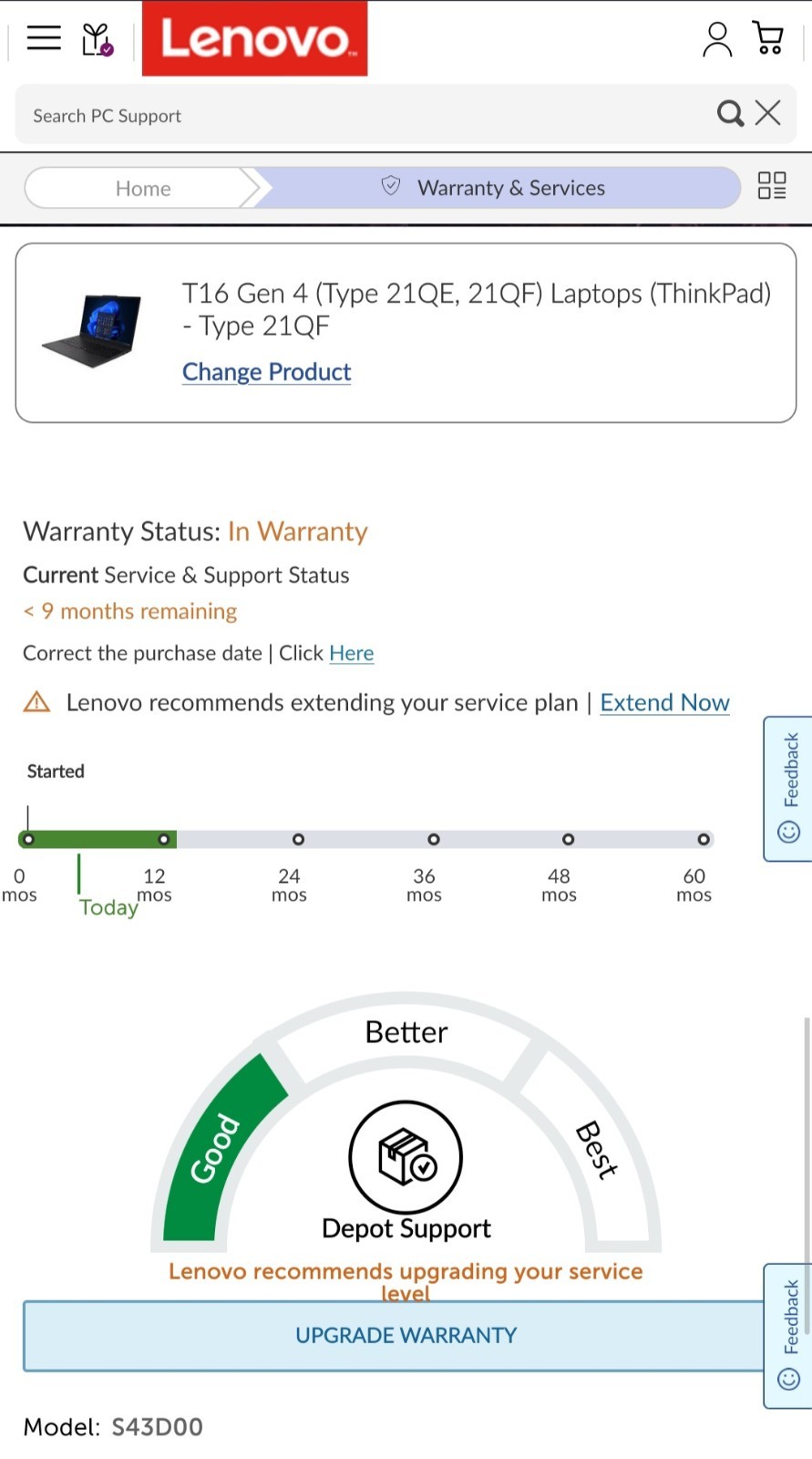Click Here to correct purchase date
This screenshot has height=1459, width=812.
352,653
